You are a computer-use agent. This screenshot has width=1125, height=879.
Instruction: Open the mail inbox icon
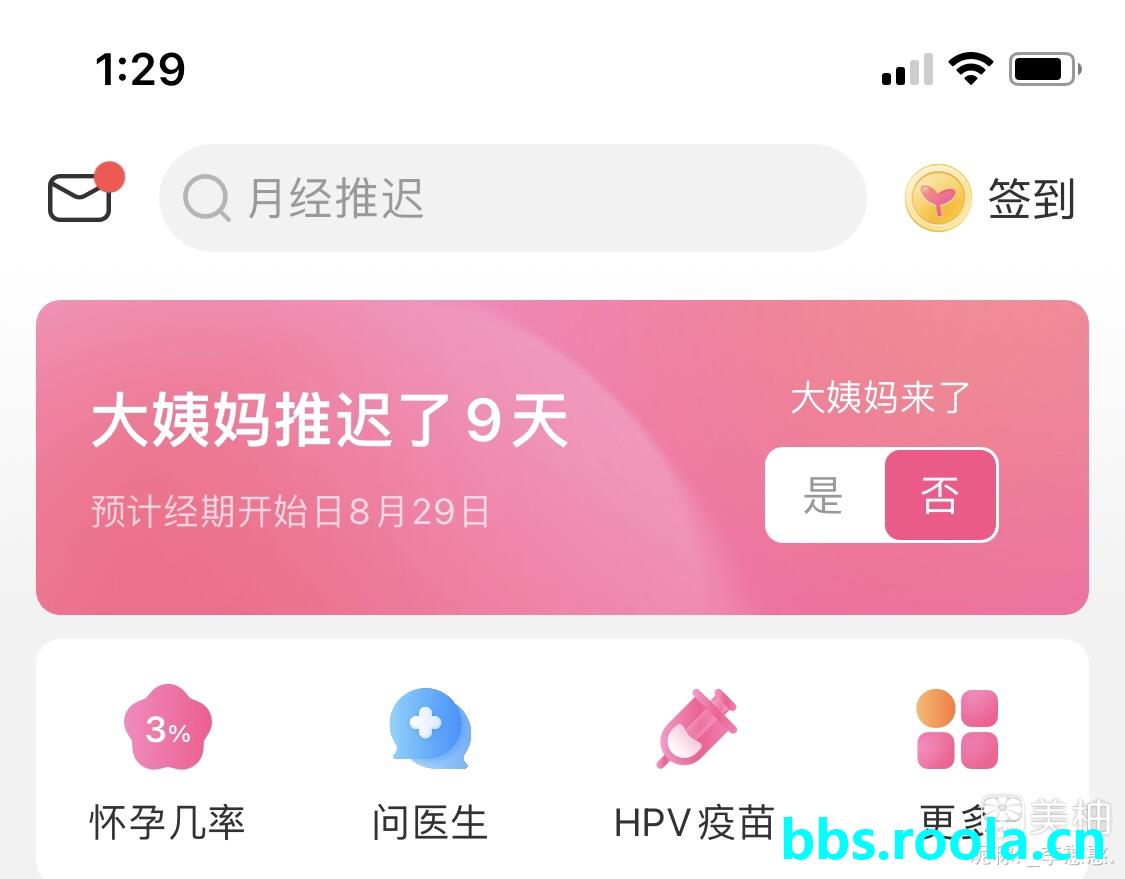point(80,197)
